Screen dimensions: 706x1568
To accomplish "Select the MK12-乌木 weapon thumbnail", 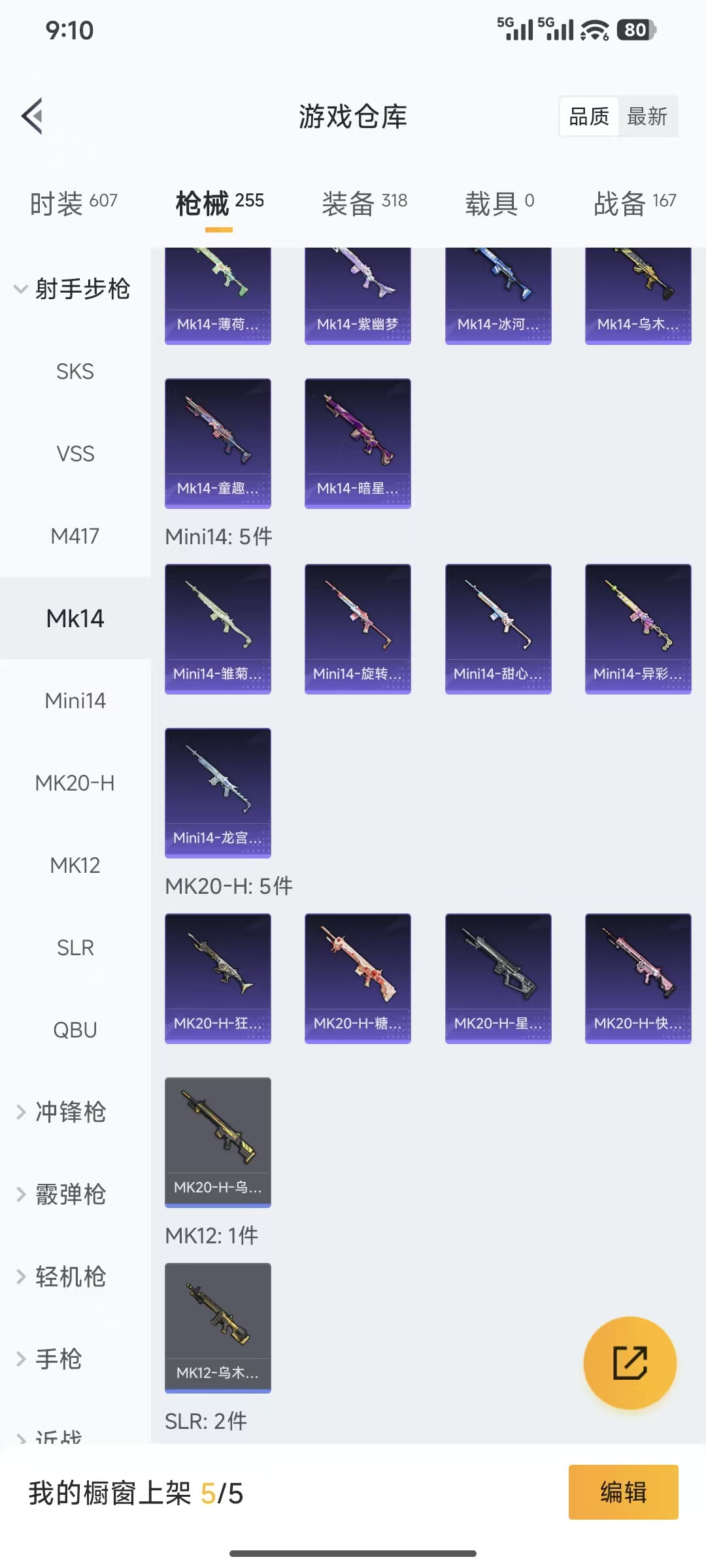I will point(218,1326).
